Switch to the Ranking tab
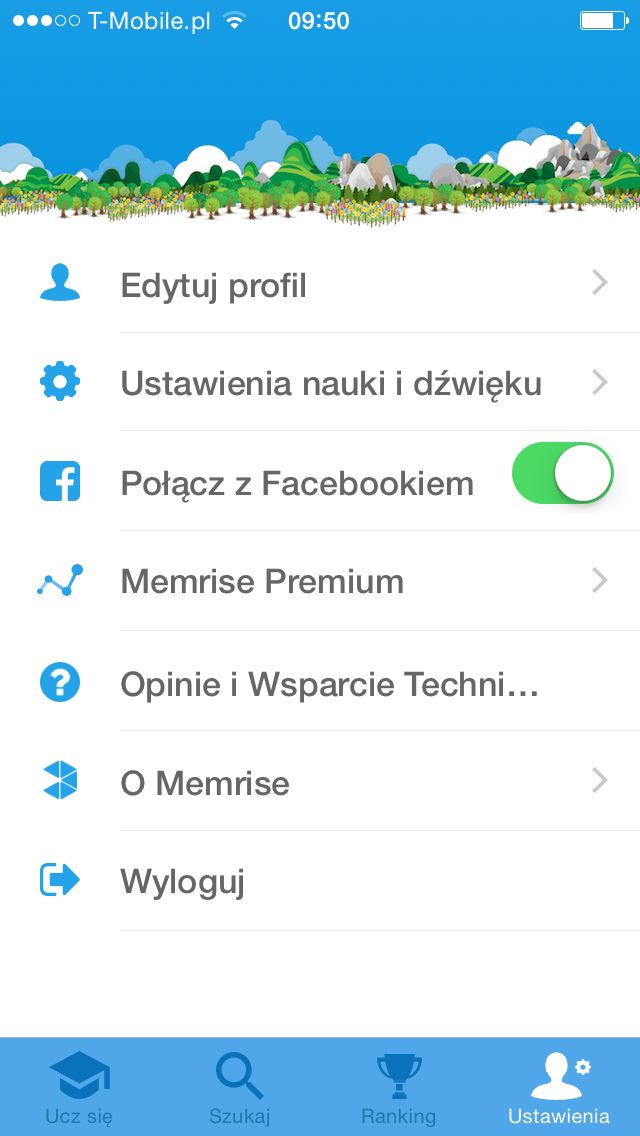This screenshot has width=640, height=1136. (x=399, y=1087)
